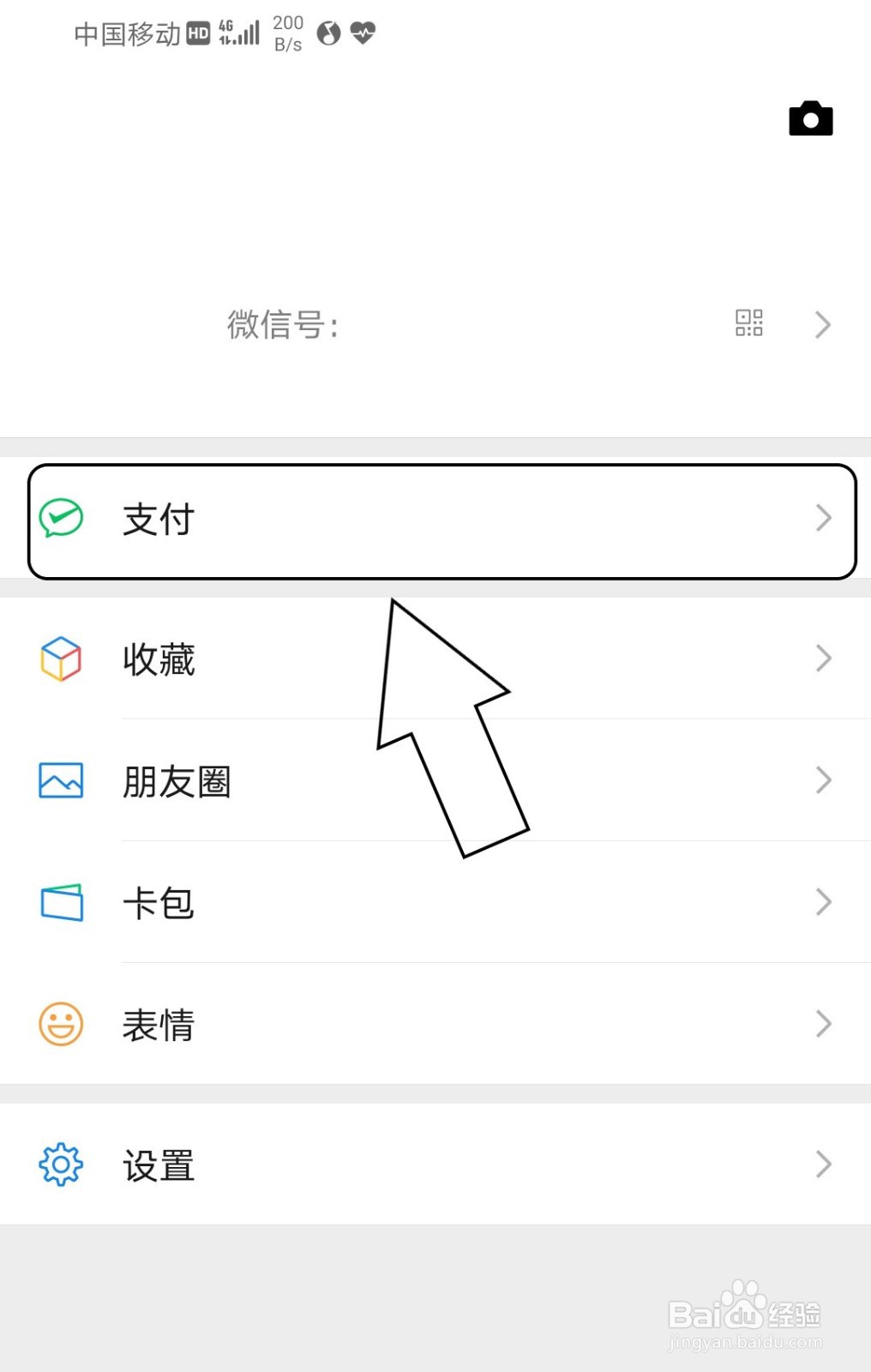Tap the camera icon at top right
Viewport: 871px width, 1372px height.
pos(810,117)
